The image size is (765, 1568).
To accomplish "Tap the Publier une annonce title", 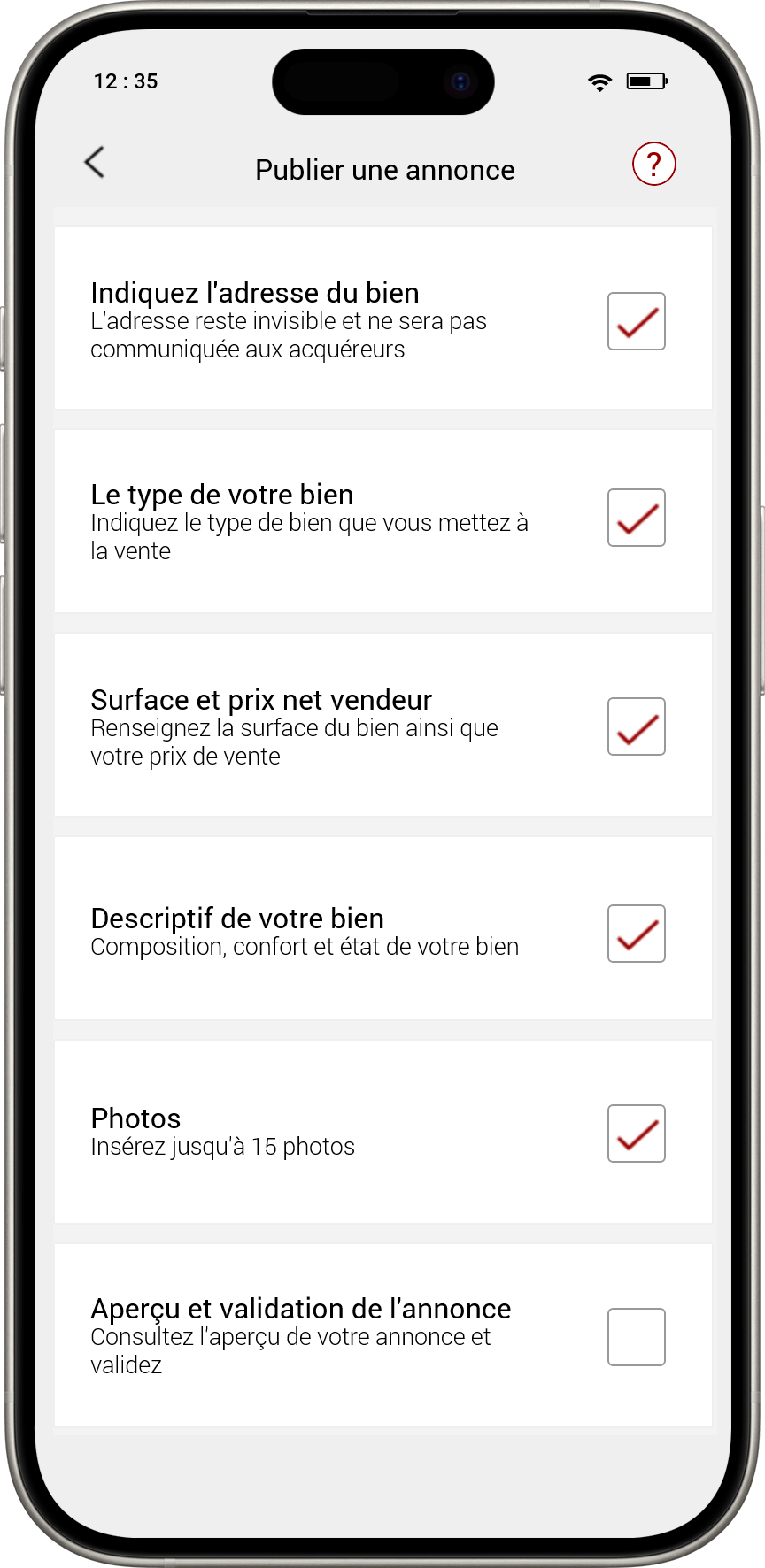I will (385, 169).
